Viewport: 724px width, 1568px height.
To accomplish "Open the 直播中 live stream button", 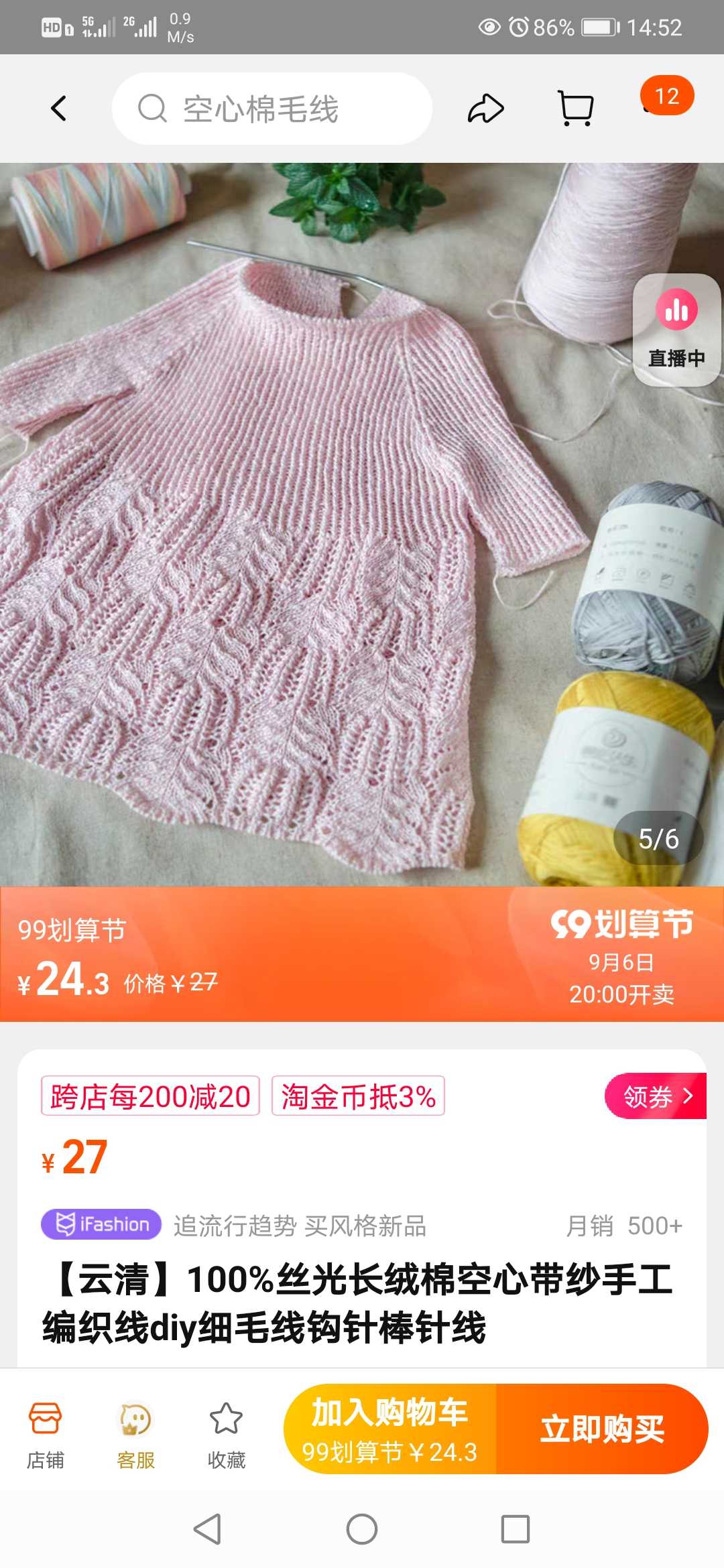I will 676,330.
